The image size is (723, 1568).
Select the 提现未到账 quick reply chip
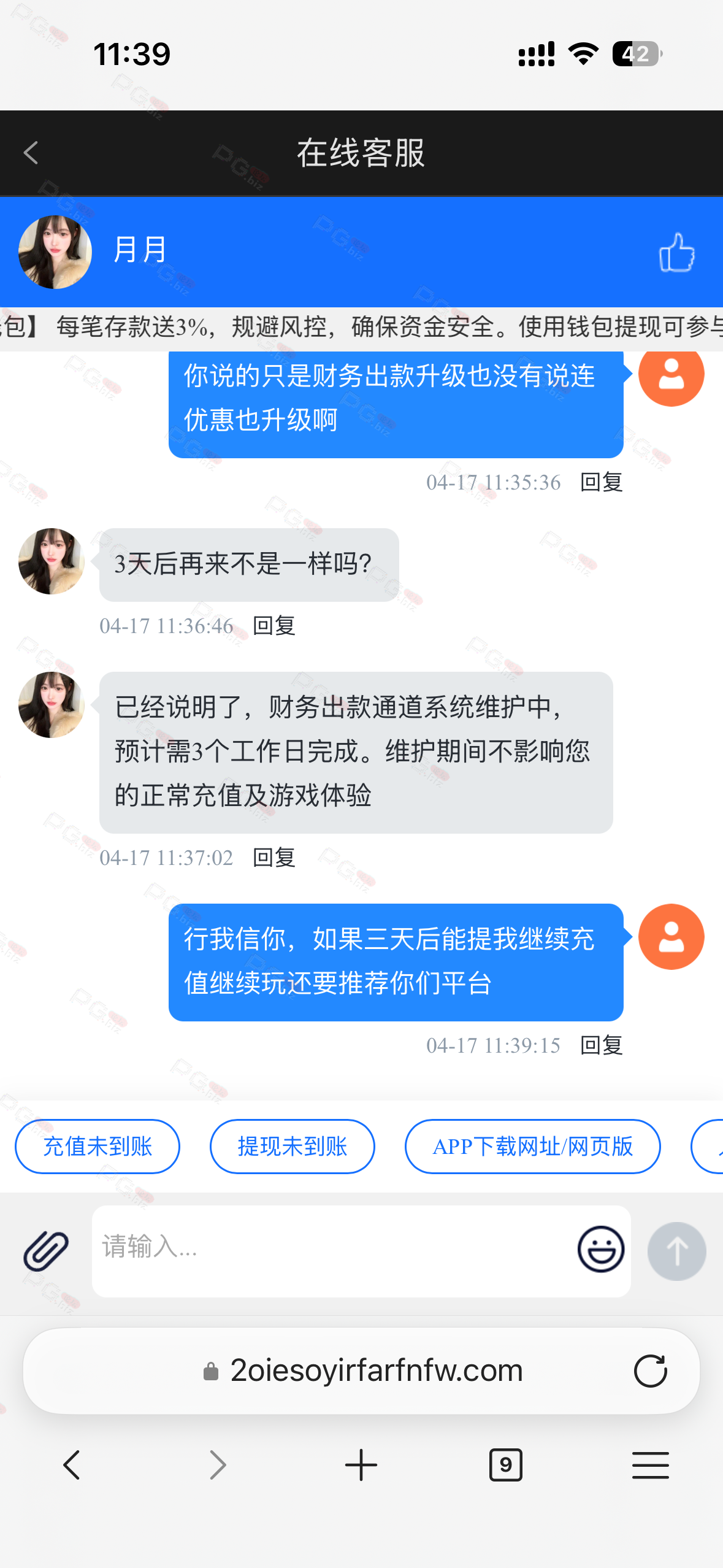(x=293, y=1146)
